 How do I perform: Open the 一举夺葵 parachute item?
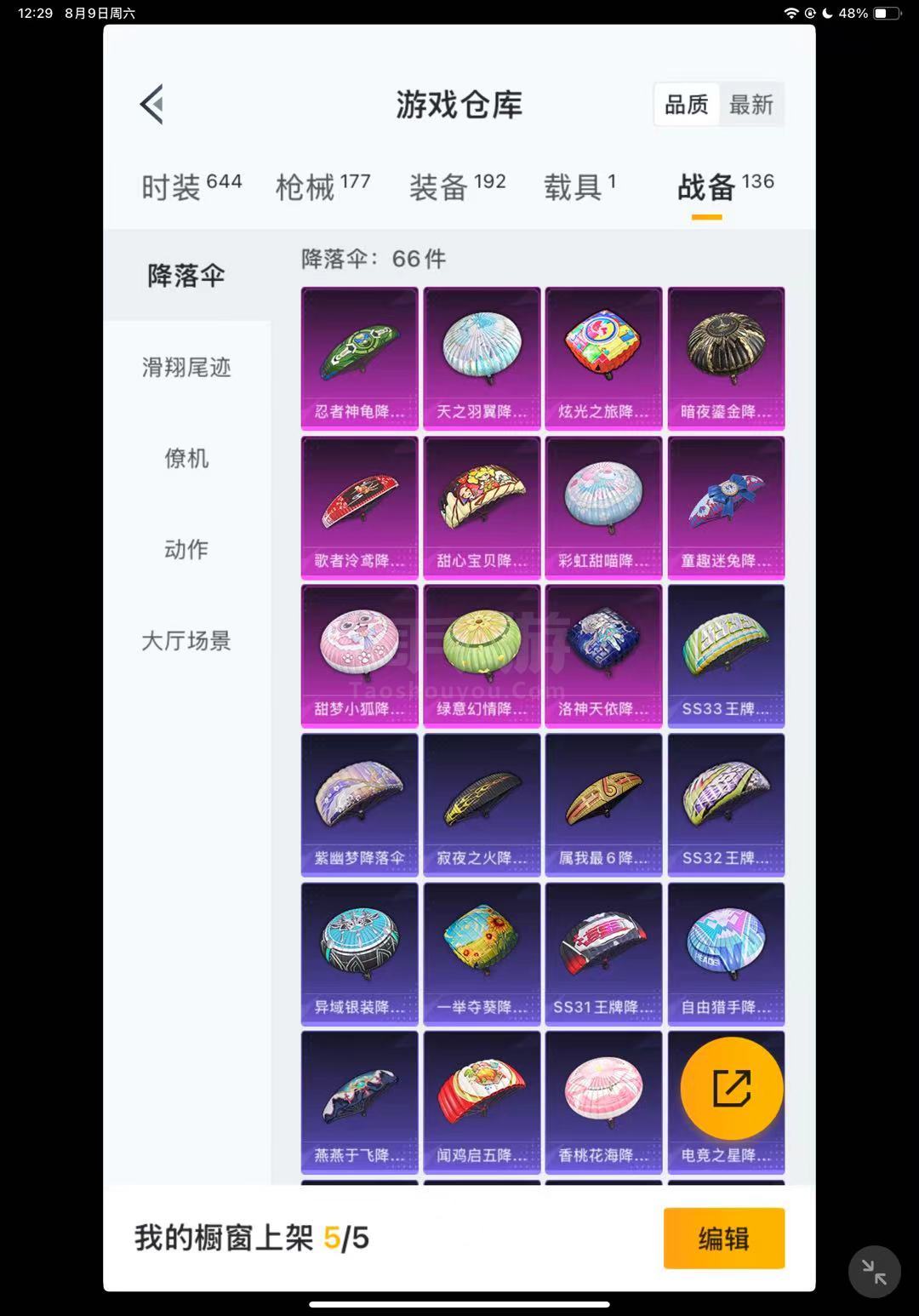tap(482, 953)
